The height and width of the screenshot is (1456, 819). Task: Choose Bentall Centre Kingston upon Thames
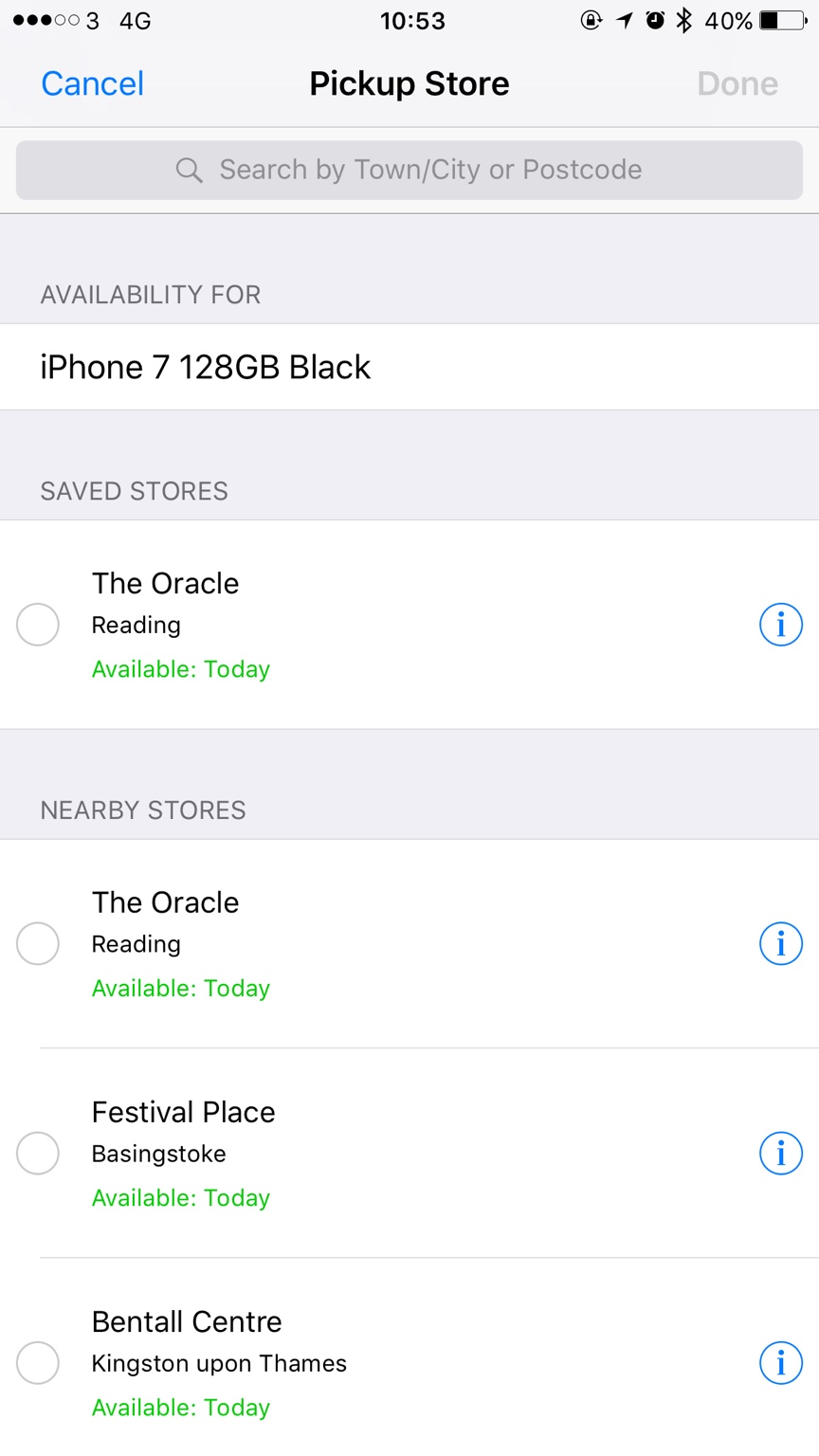coord(38,1363)
